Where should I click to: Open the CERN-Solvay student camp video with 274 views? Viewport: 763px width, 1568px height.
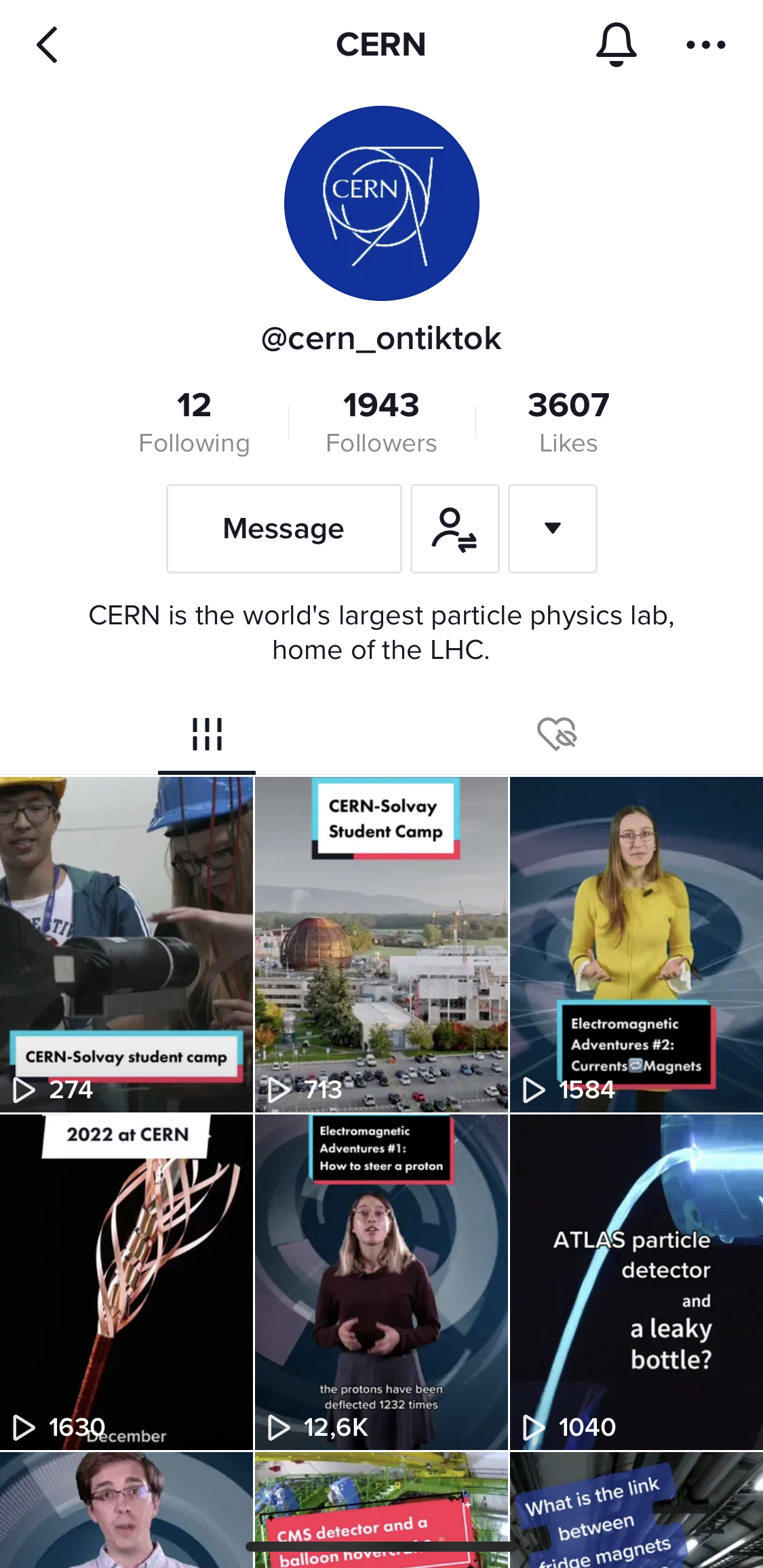pos(126,944)
